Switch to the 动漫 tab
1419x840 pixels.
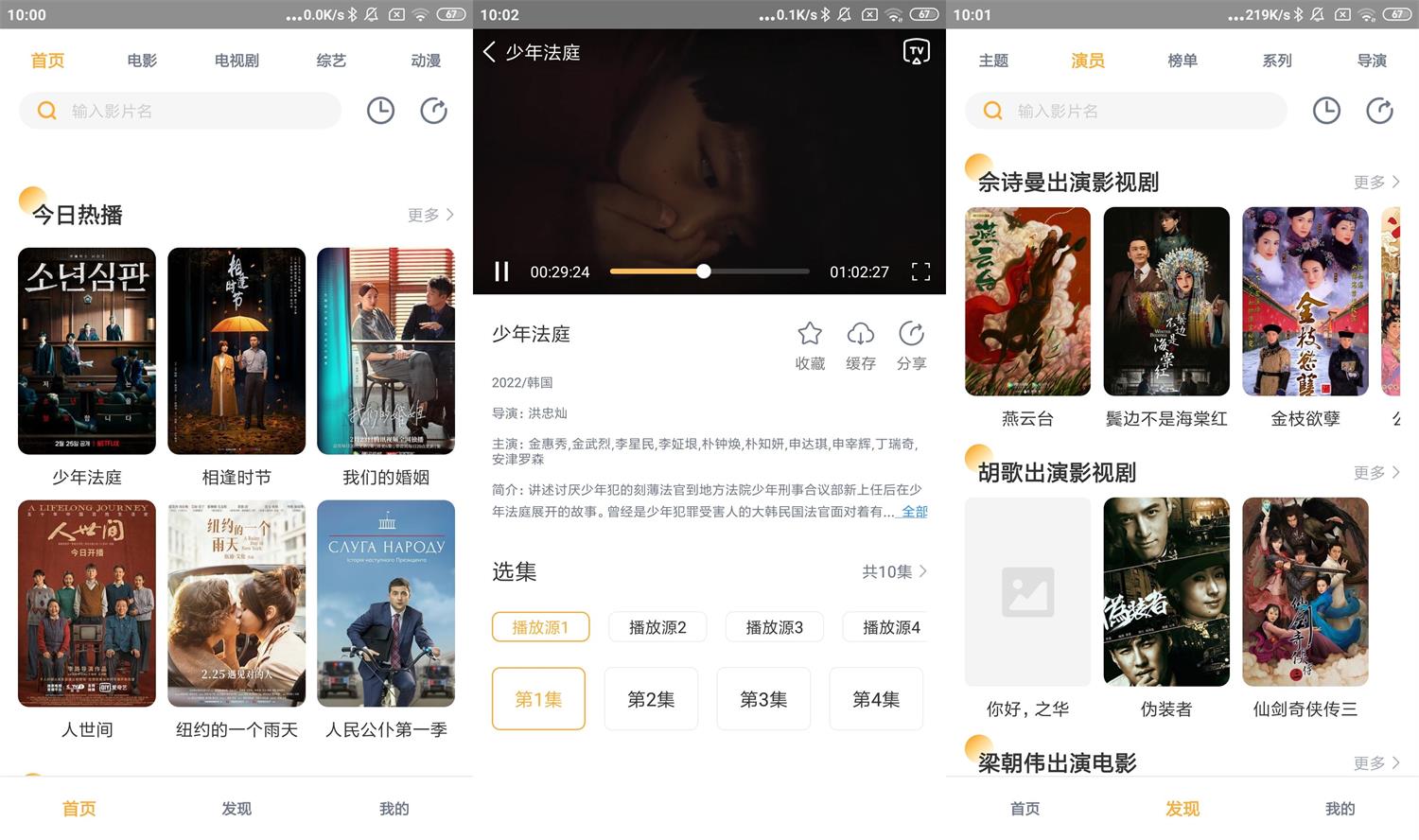426,61
